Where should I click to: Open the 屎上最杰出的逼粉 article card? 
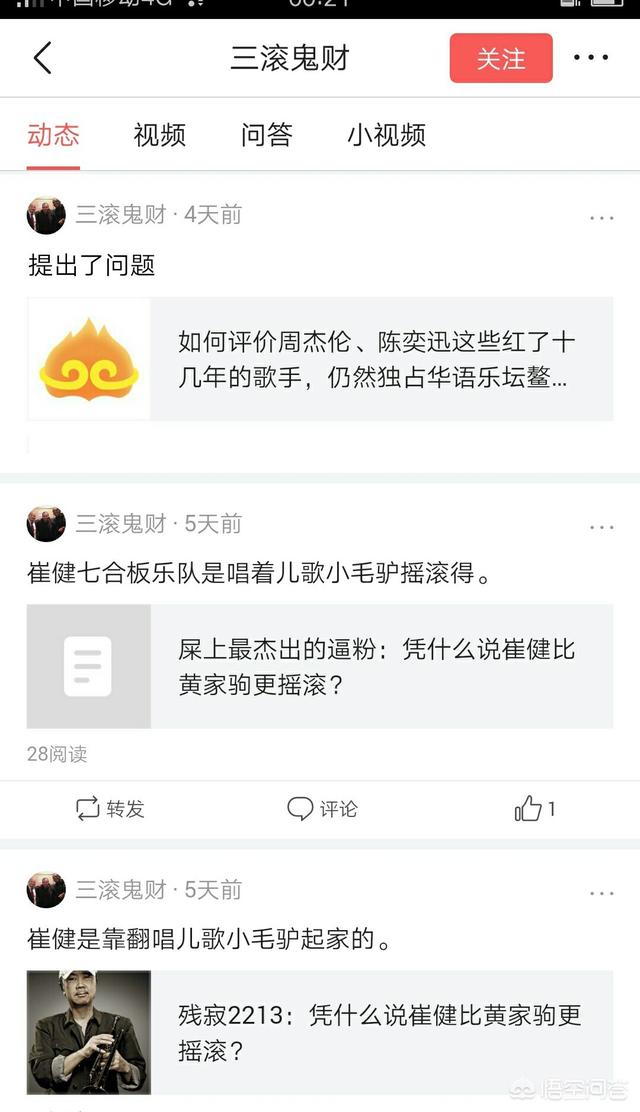pyautogui.click(x=320, y=666)
